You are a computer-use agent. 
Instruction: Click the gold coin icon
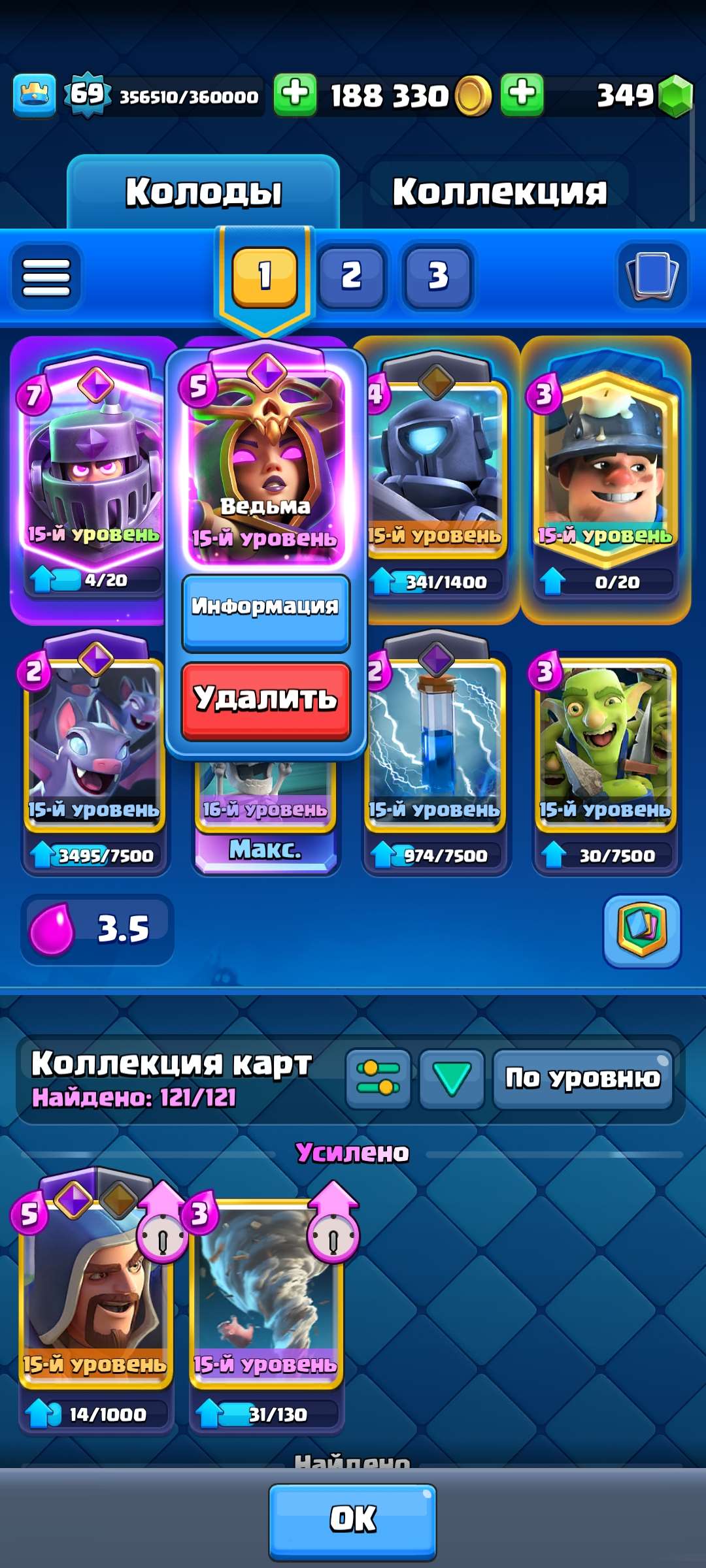[x=472, y=97]
